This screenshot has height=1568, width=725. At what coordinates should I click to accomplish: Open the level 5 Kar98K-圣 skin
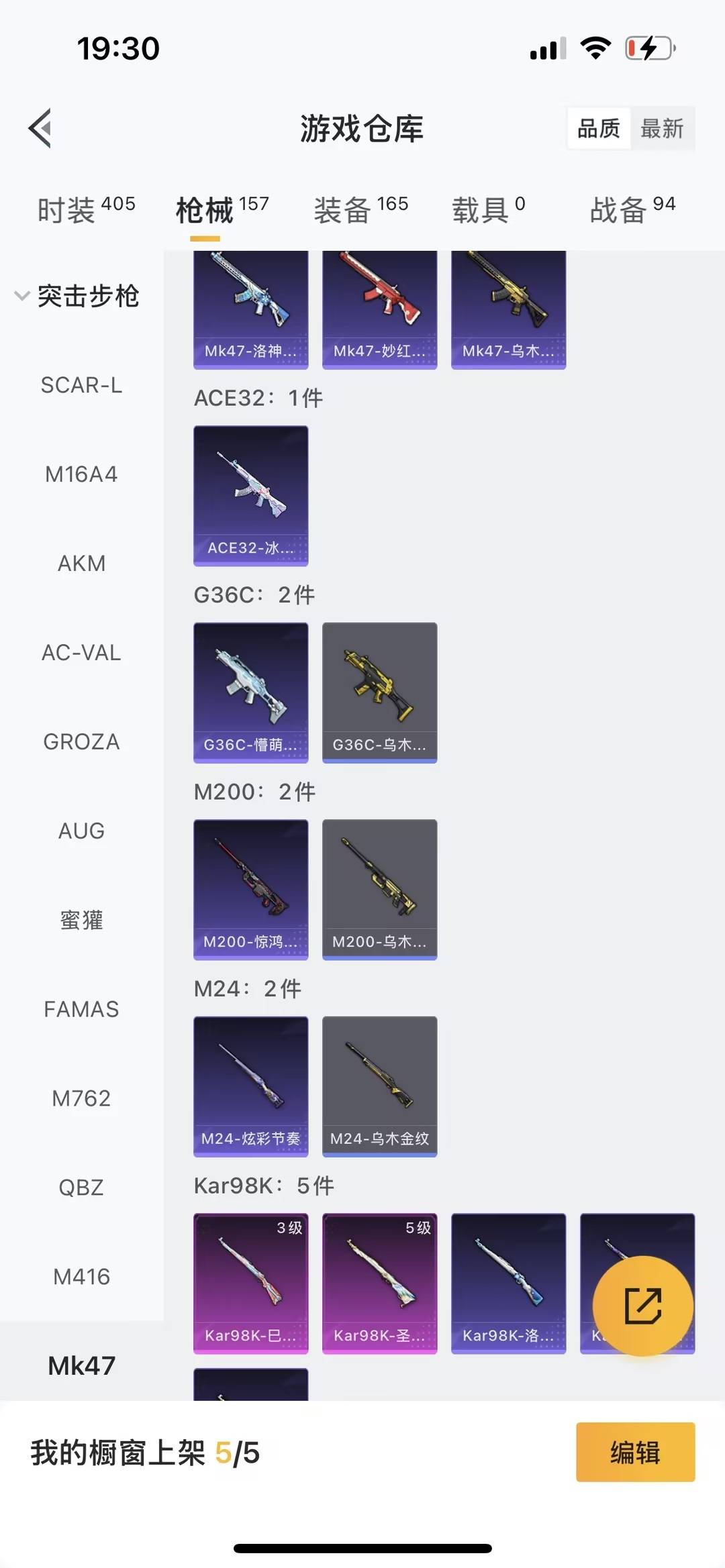coord(379,1283)
